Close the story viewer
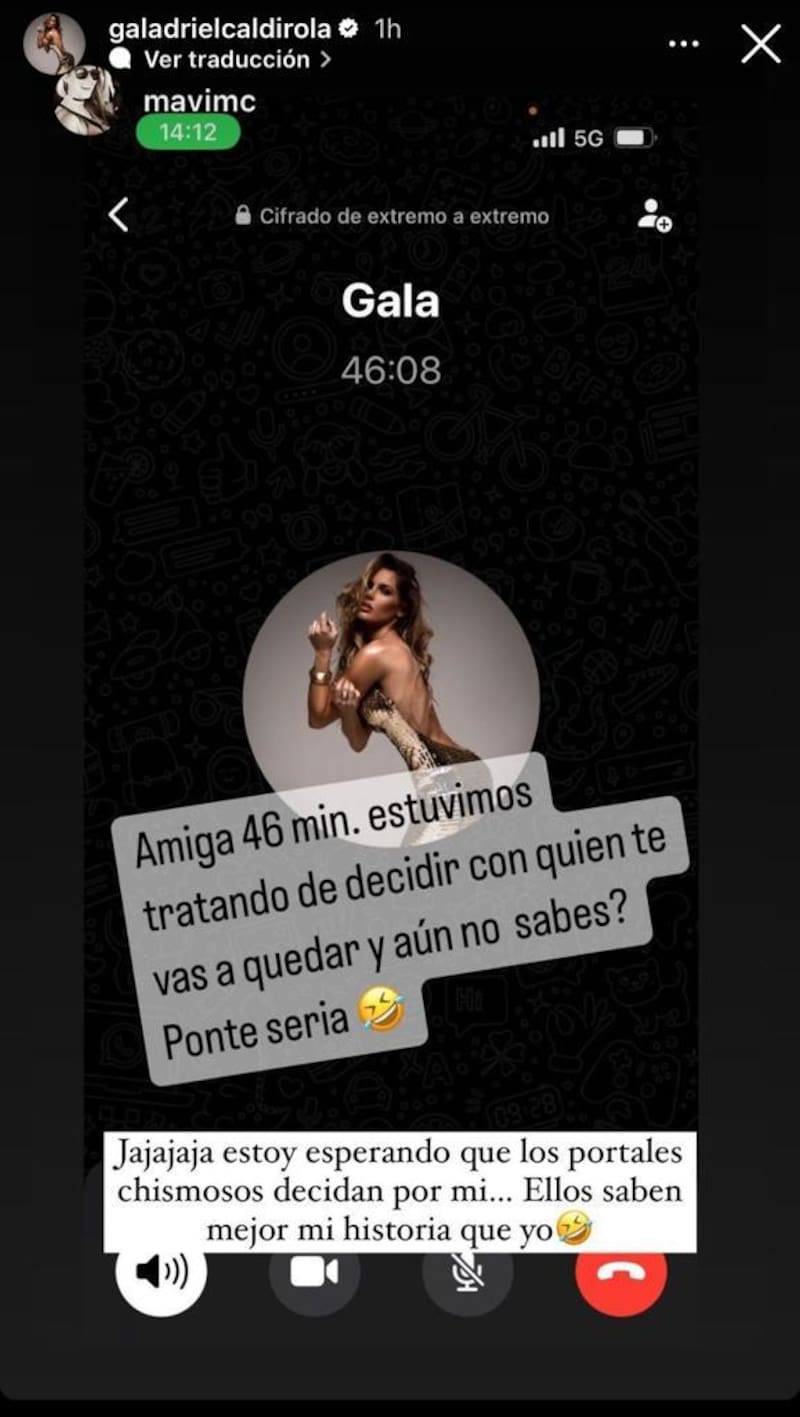The width and height of the screenshot is (800, 1417). click(761, 45)
